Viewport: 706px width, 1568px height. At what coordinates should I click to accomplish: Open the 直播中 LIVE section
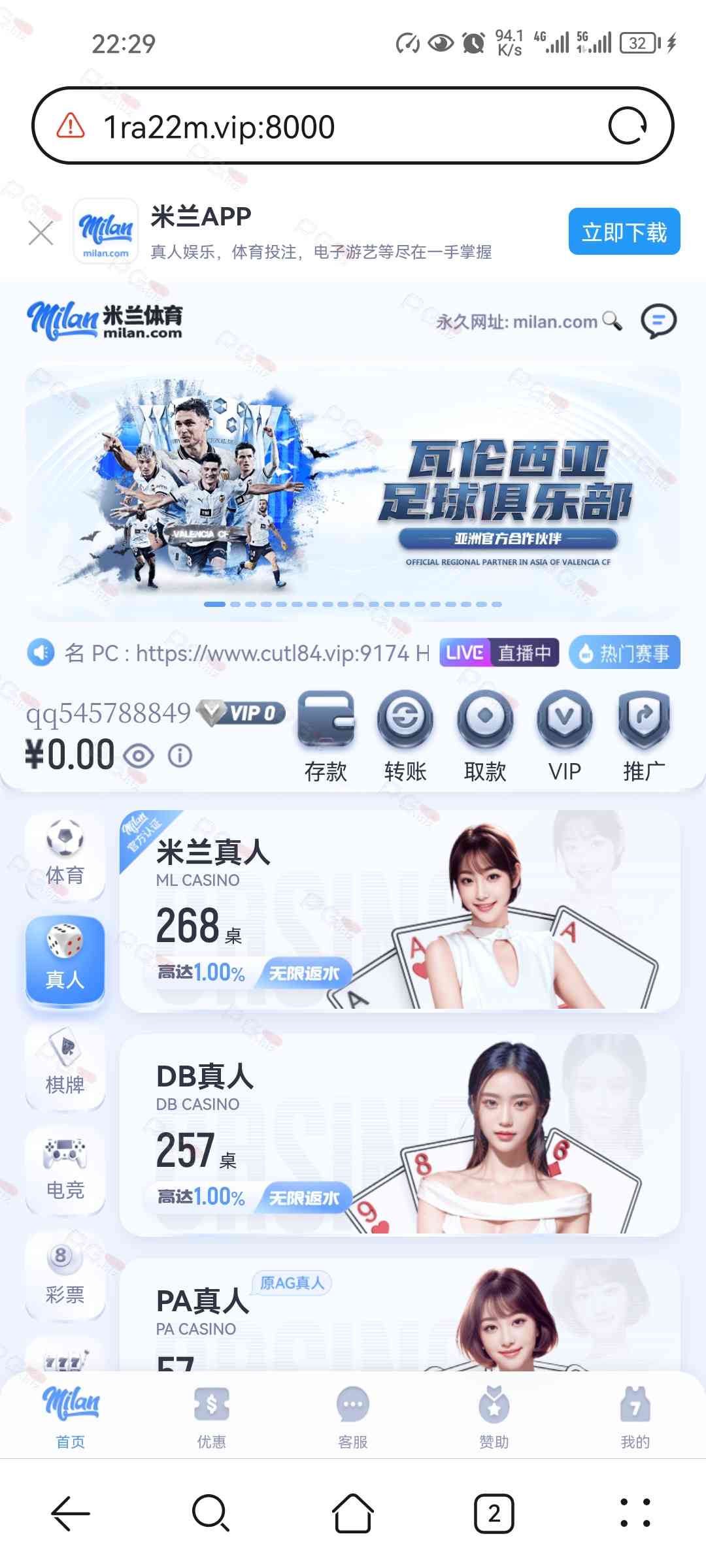499,653
